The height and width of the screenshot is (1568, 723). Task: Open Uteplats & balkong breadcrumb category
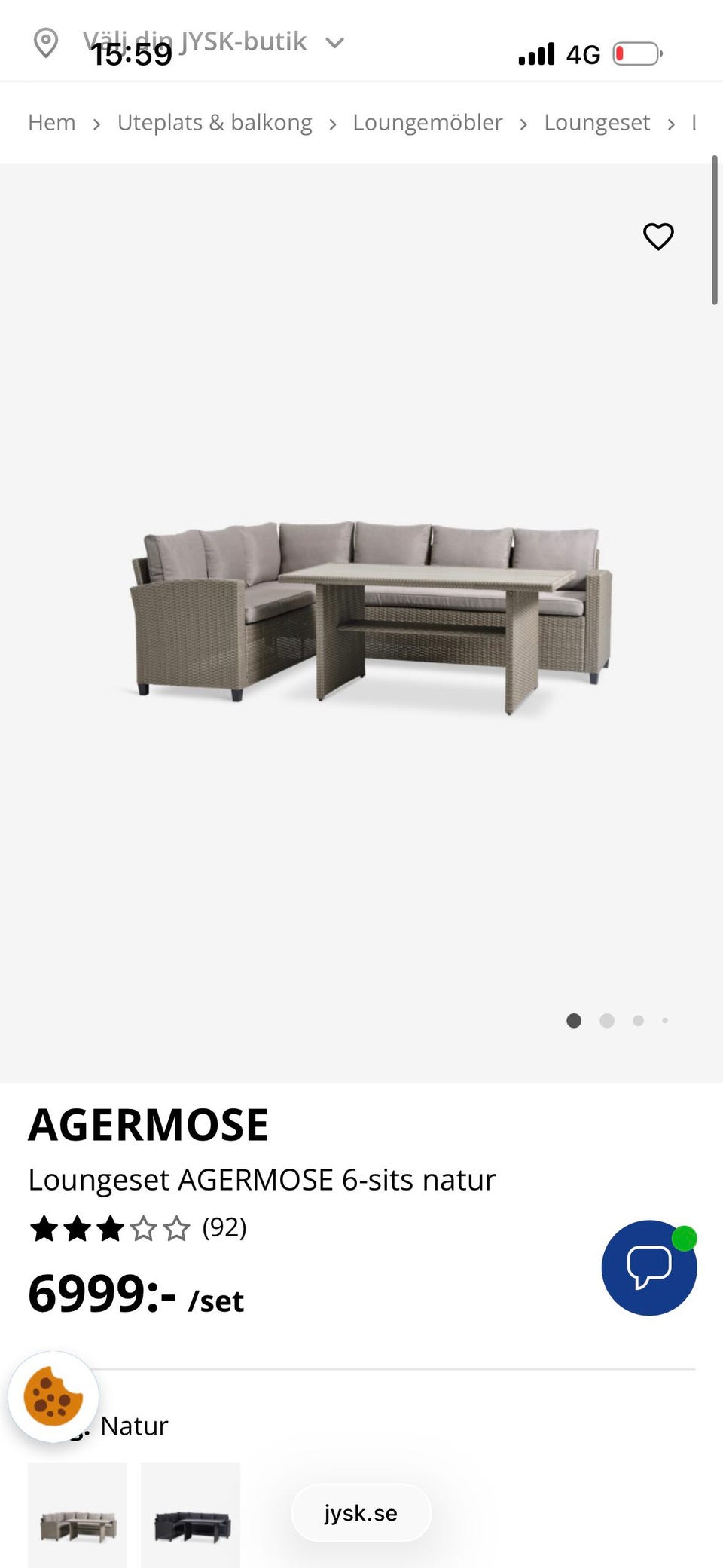[215, 122]
